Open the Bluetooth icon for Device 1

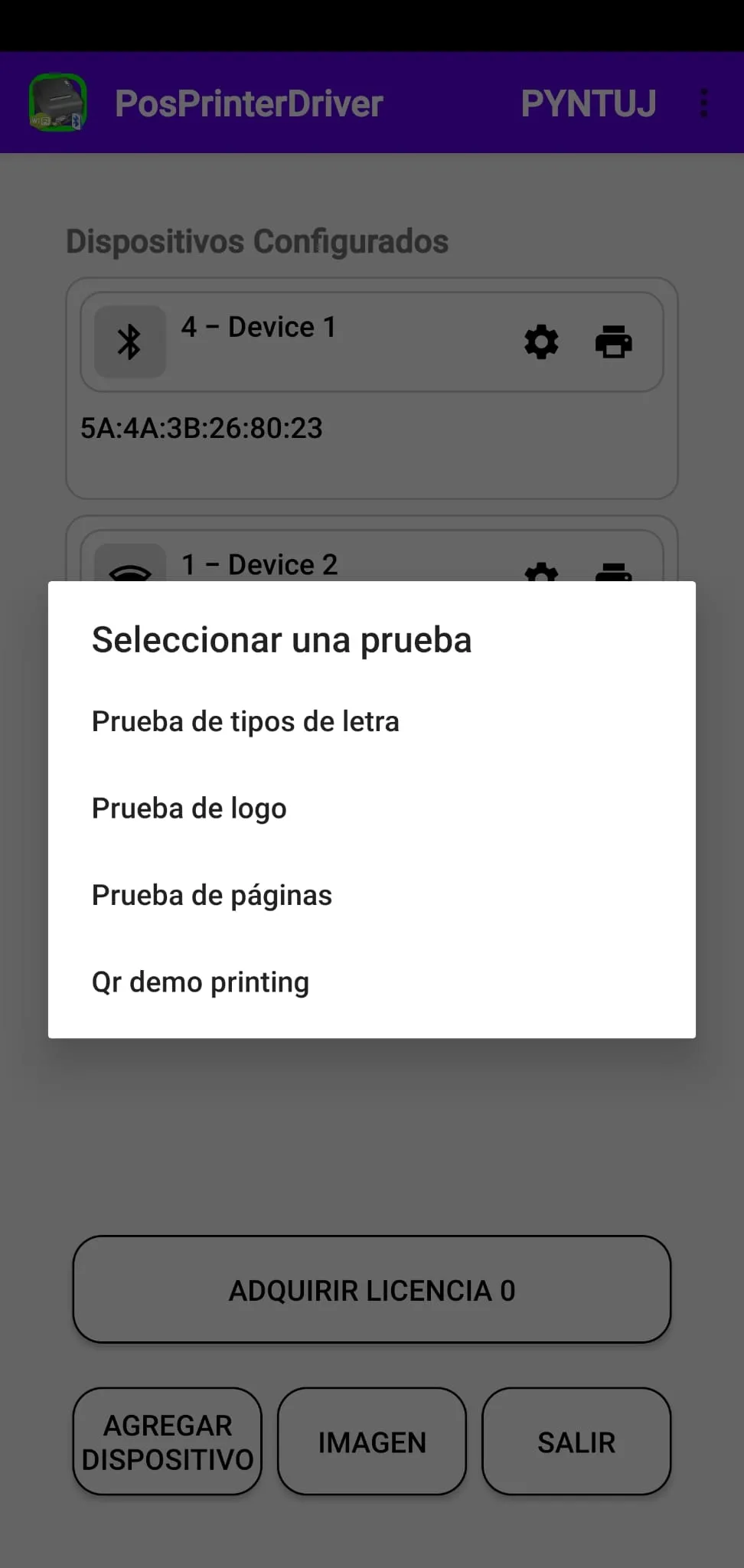(x=129, y=341)
